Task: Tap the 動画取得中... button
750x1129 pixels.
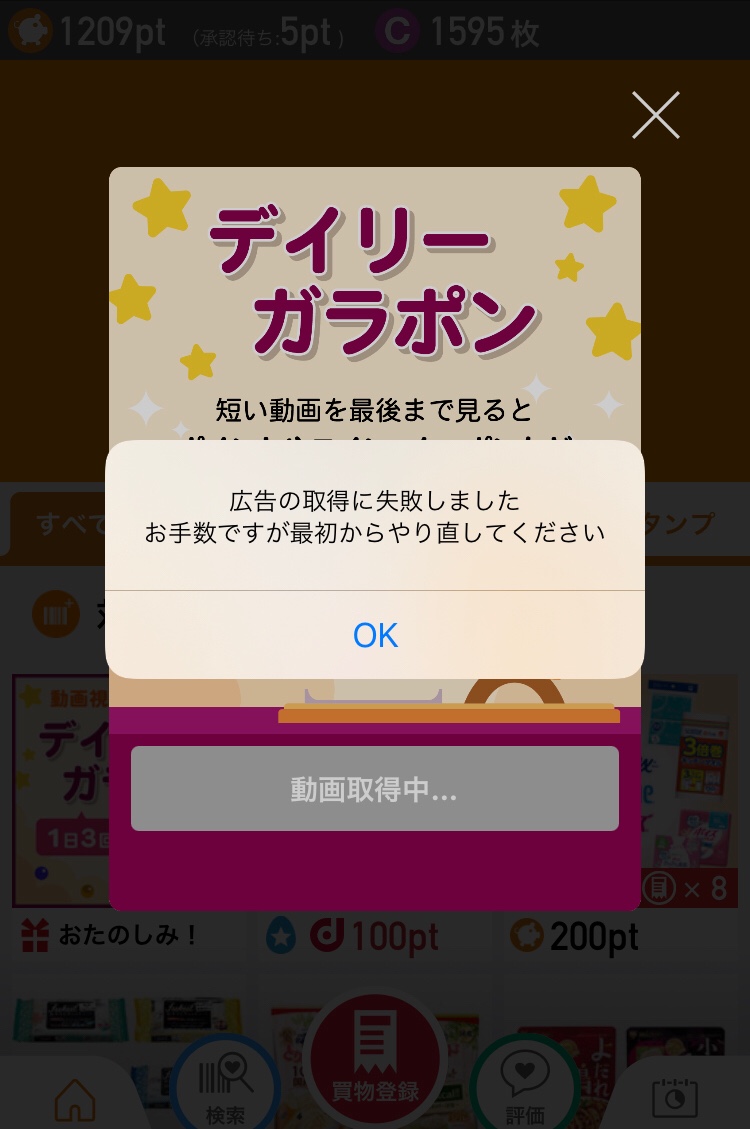Action: coord(374,789)
